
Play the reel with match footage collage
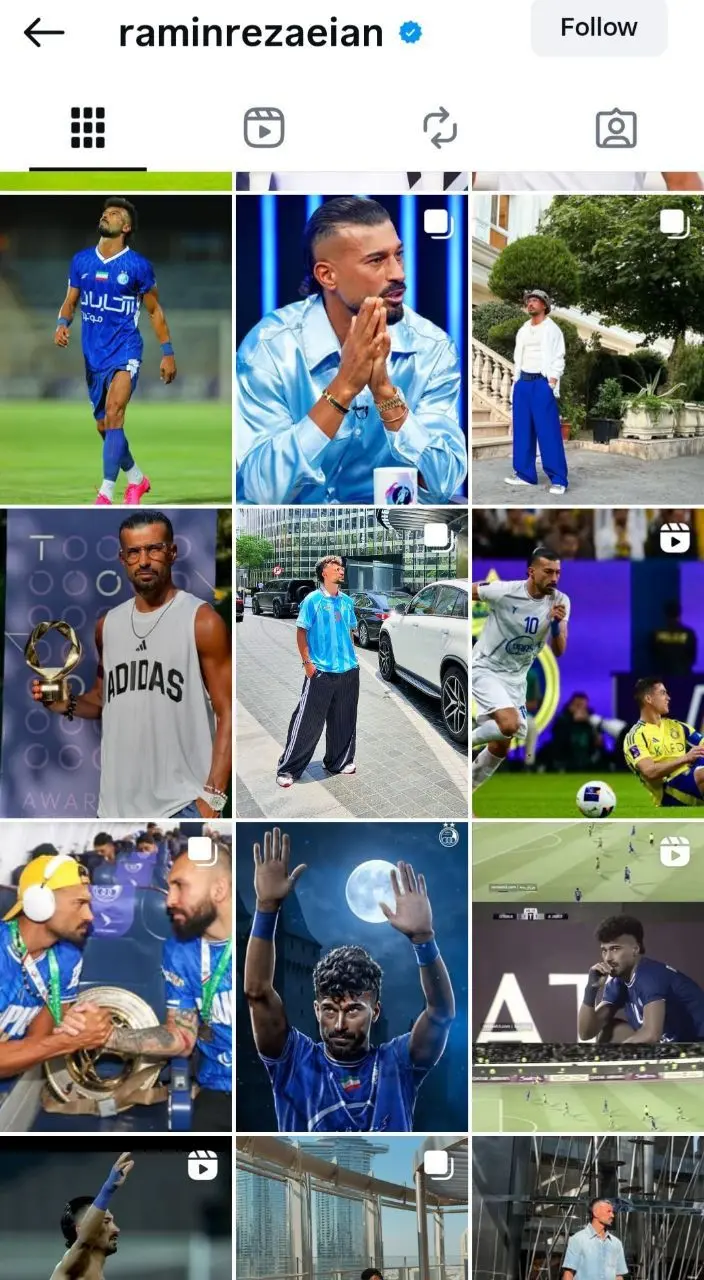coord(587,977)
